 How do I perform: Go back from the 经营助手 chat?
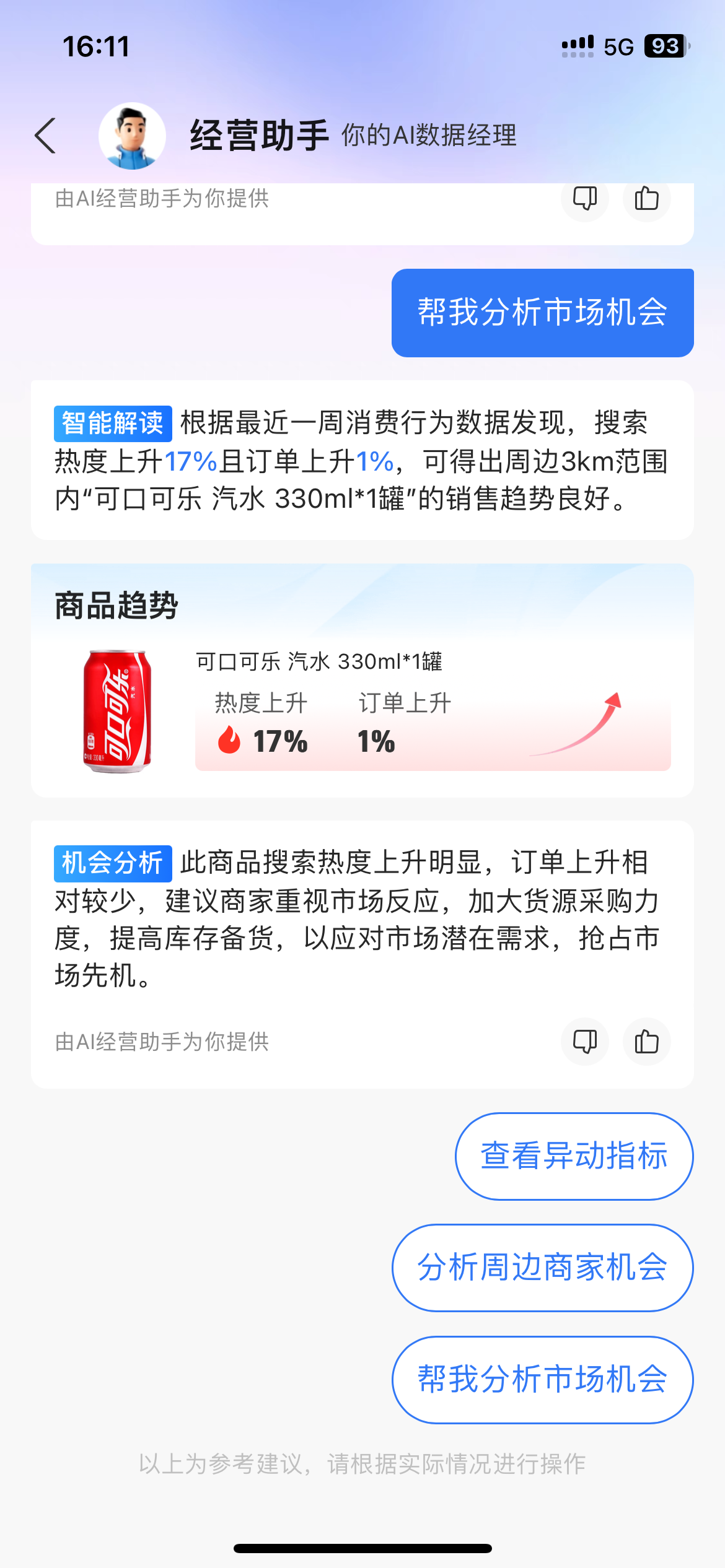pos(45,136)
